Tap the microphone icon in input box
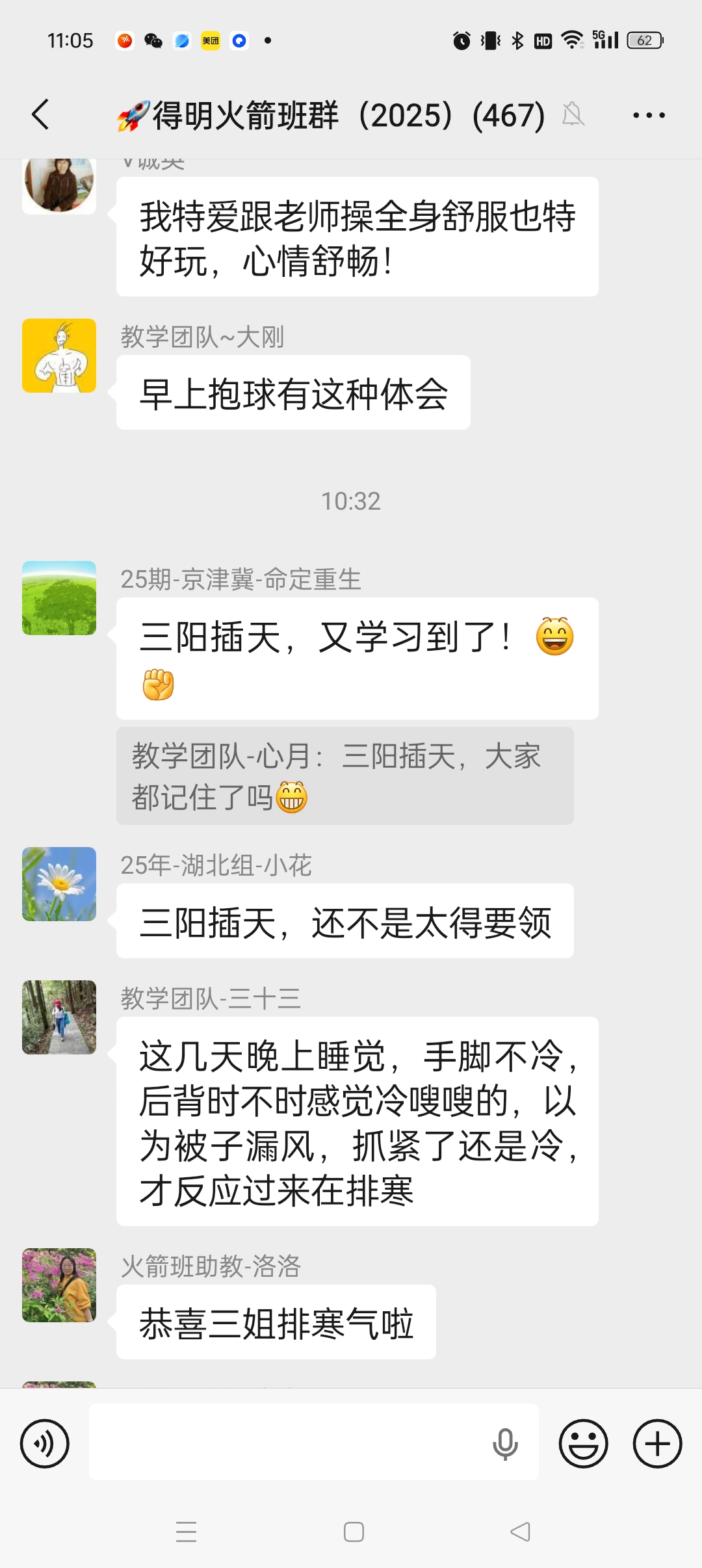The height and width of the screenshot is (1568, 702). click(x=504, y=1444)
